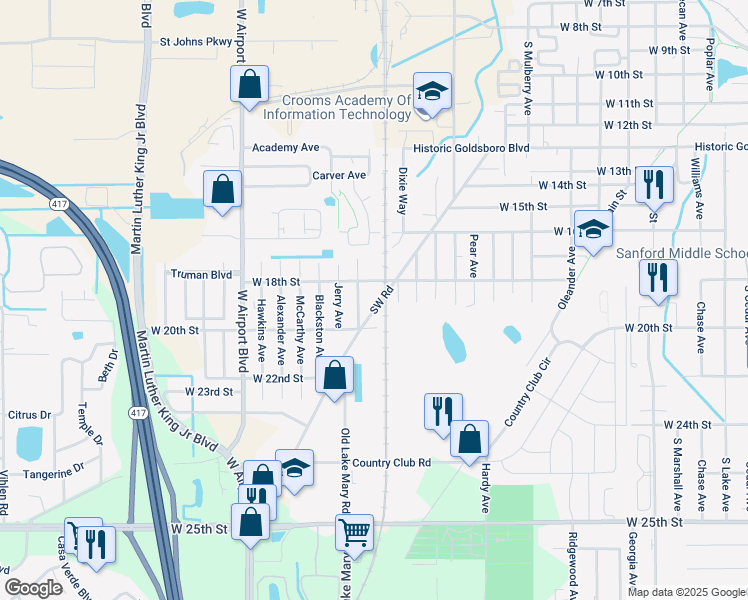Screen dimensions: 748x600
Task: Open the Crooms Academy school marker
Action: pyautogui.click(x=433, y=92)
